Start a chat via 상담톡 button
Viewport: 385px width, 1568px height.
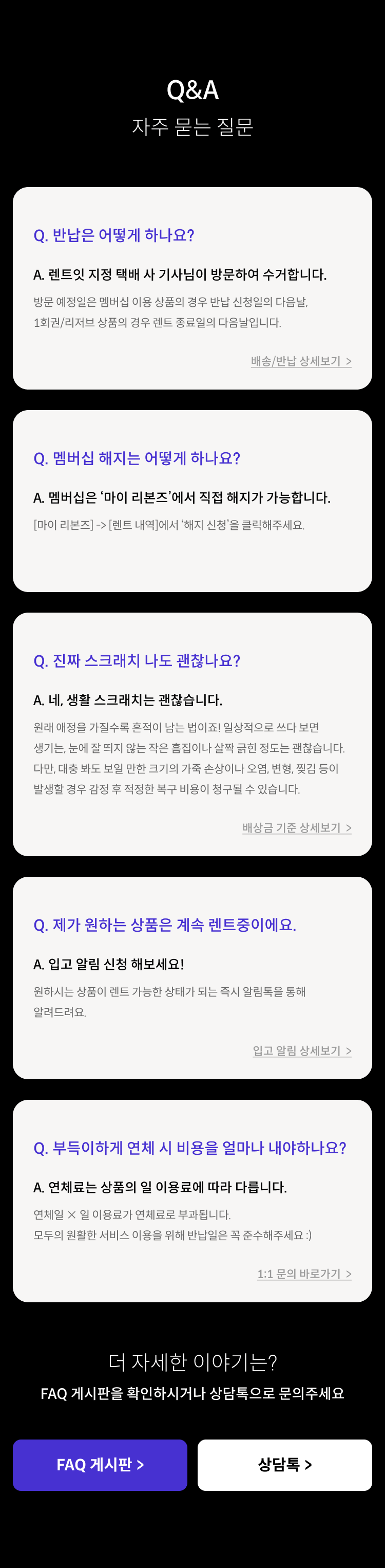point(285,1465)
